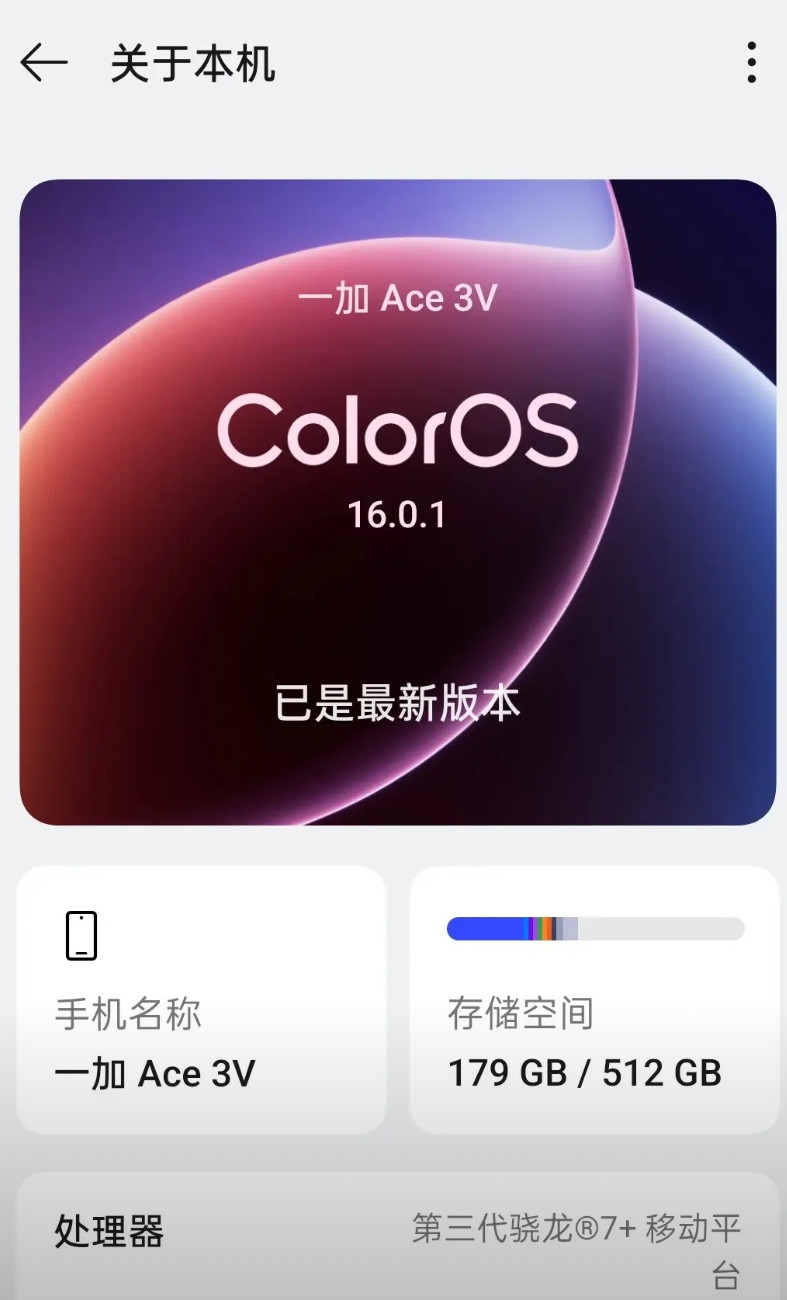Tap the blue segment of the storage bar
The image size is (787, 1300).
point(485,929)
